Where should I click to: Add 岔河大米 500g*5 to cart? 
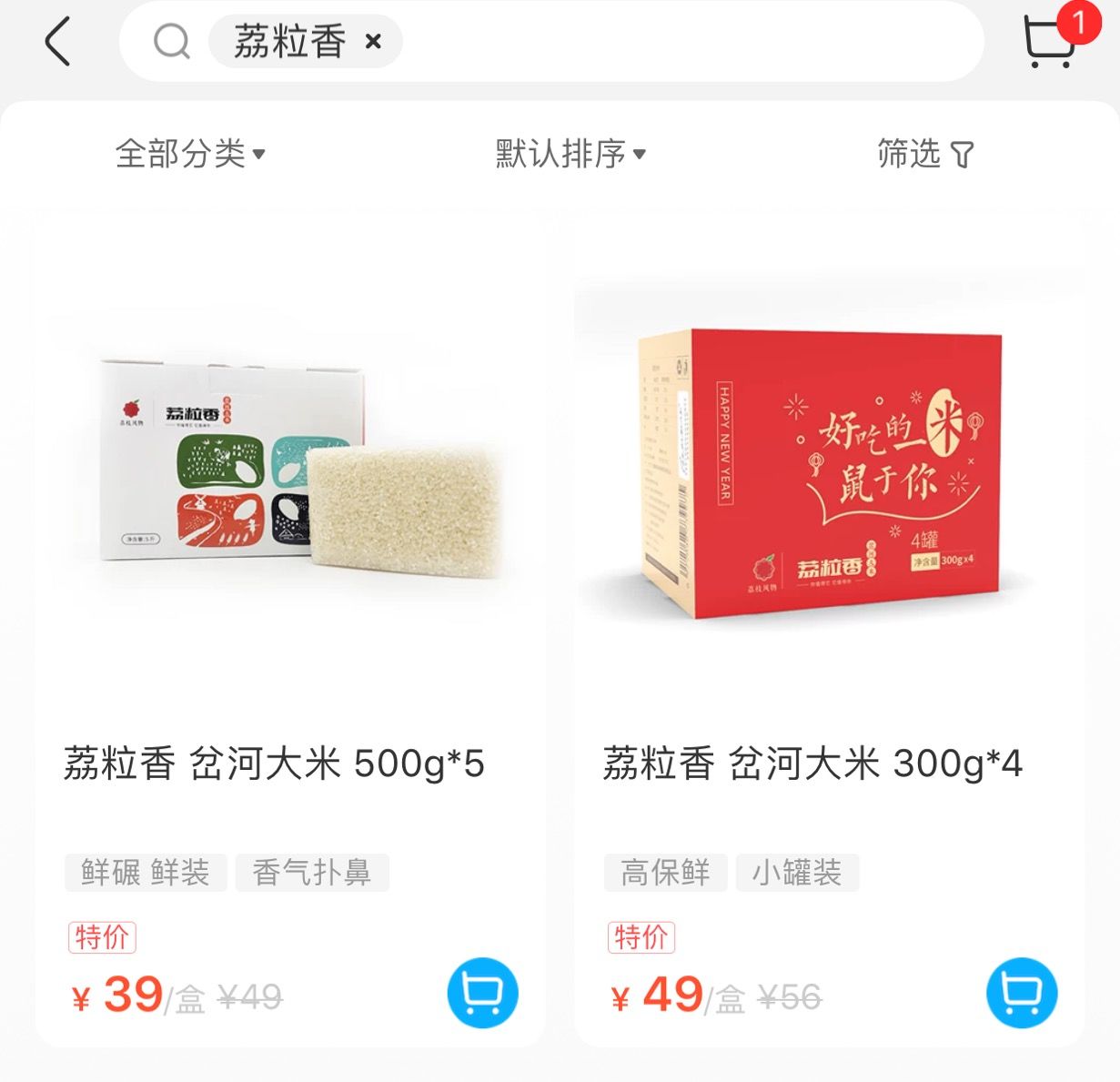pyautogui.click(x=482, y=993)
